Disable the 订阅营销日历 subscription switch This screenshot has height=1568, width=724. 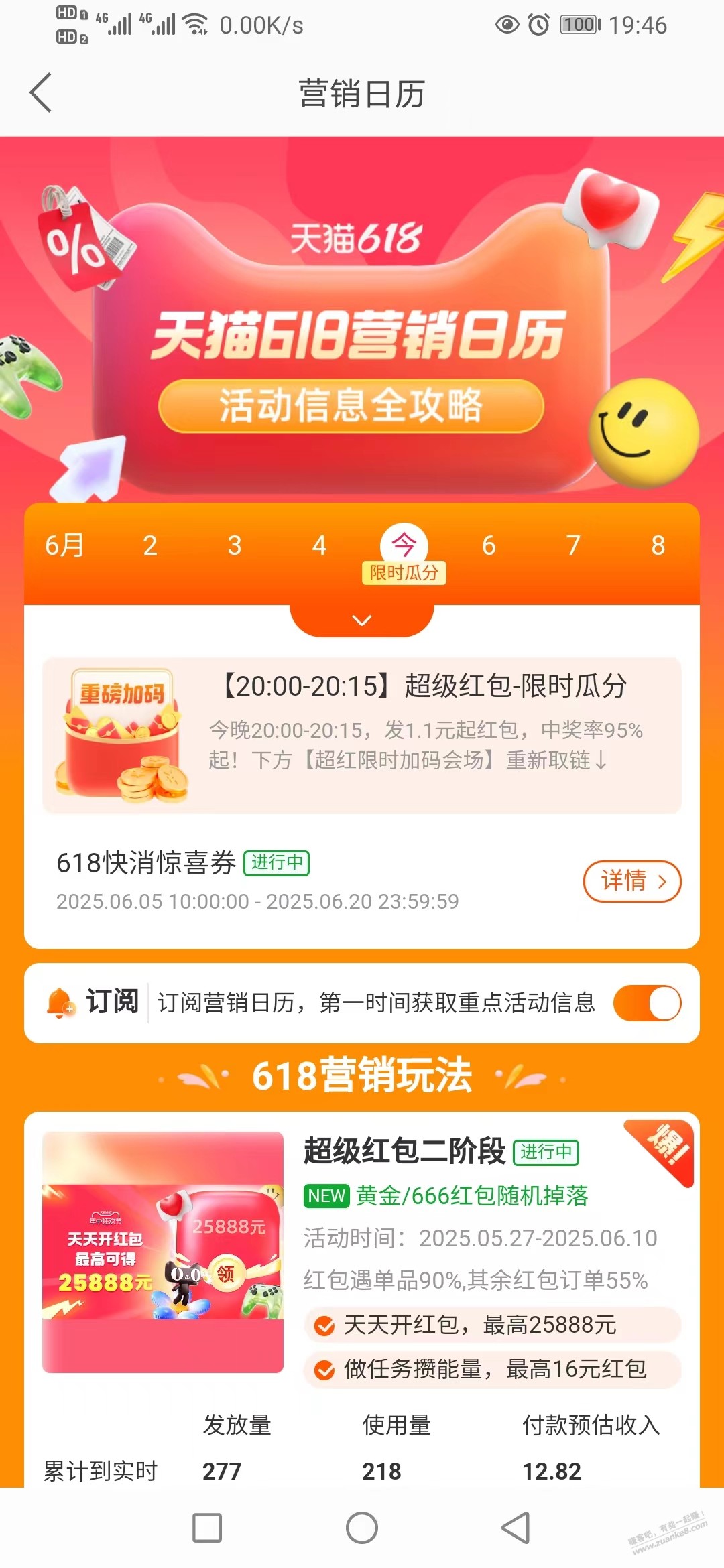646,1002
